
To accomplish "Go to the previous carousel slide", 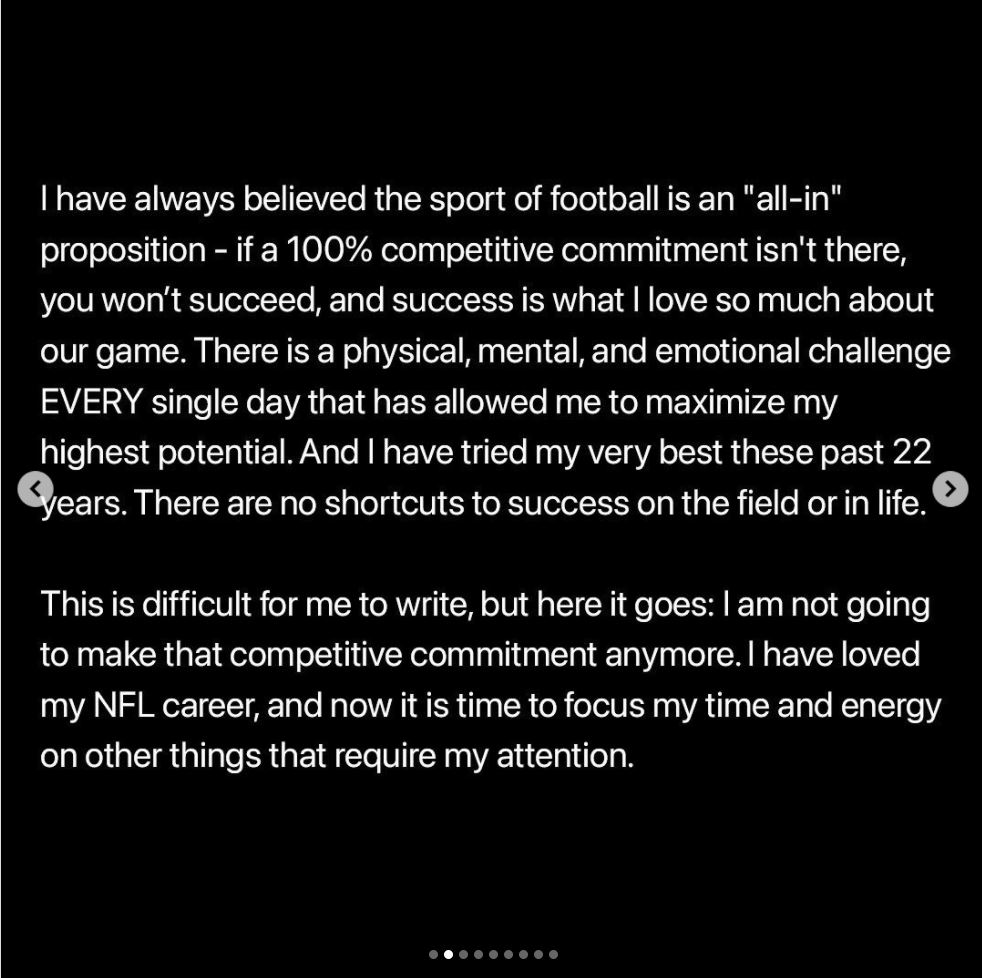I will (x=35, y=489).
